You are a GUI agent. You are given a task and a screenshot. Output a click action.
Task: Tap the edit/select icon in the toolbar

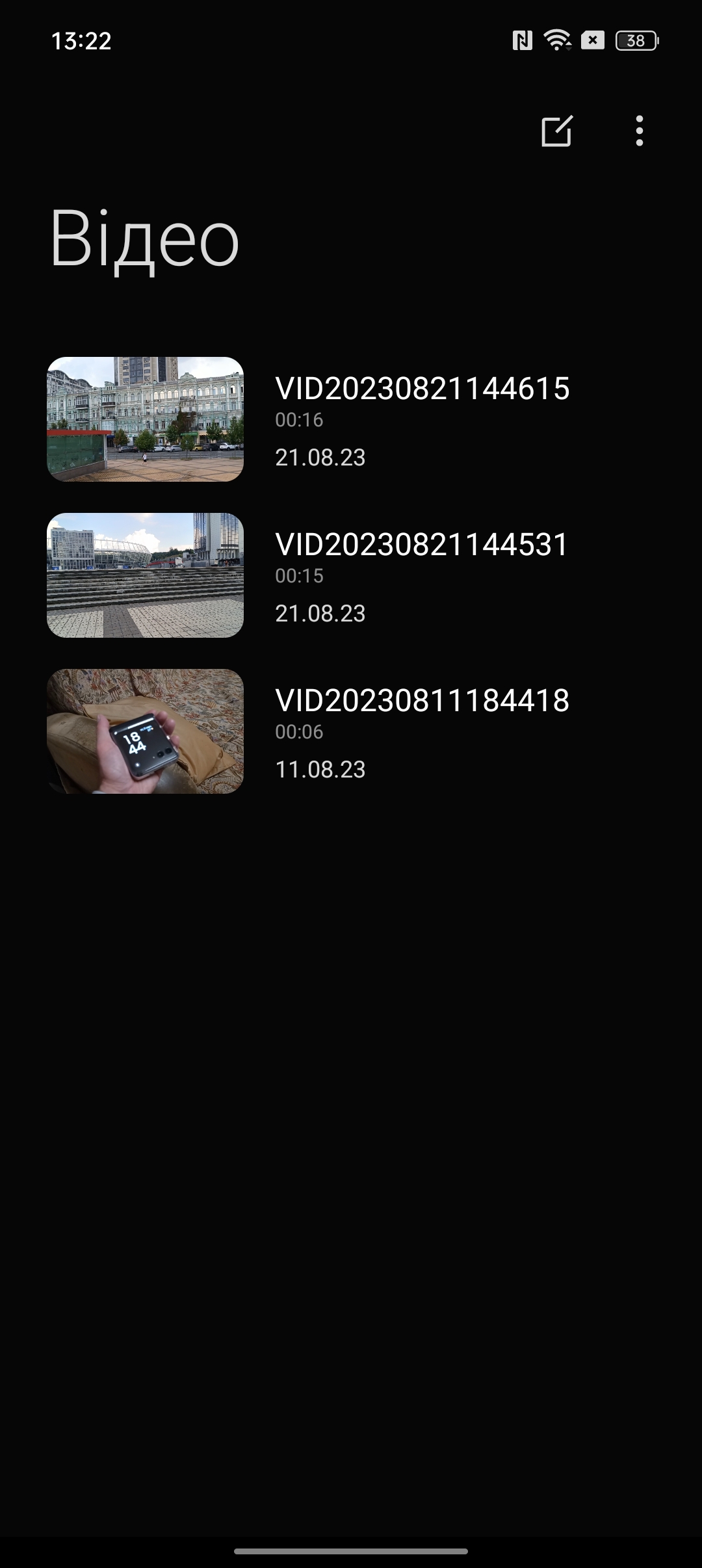pos(557,131)
